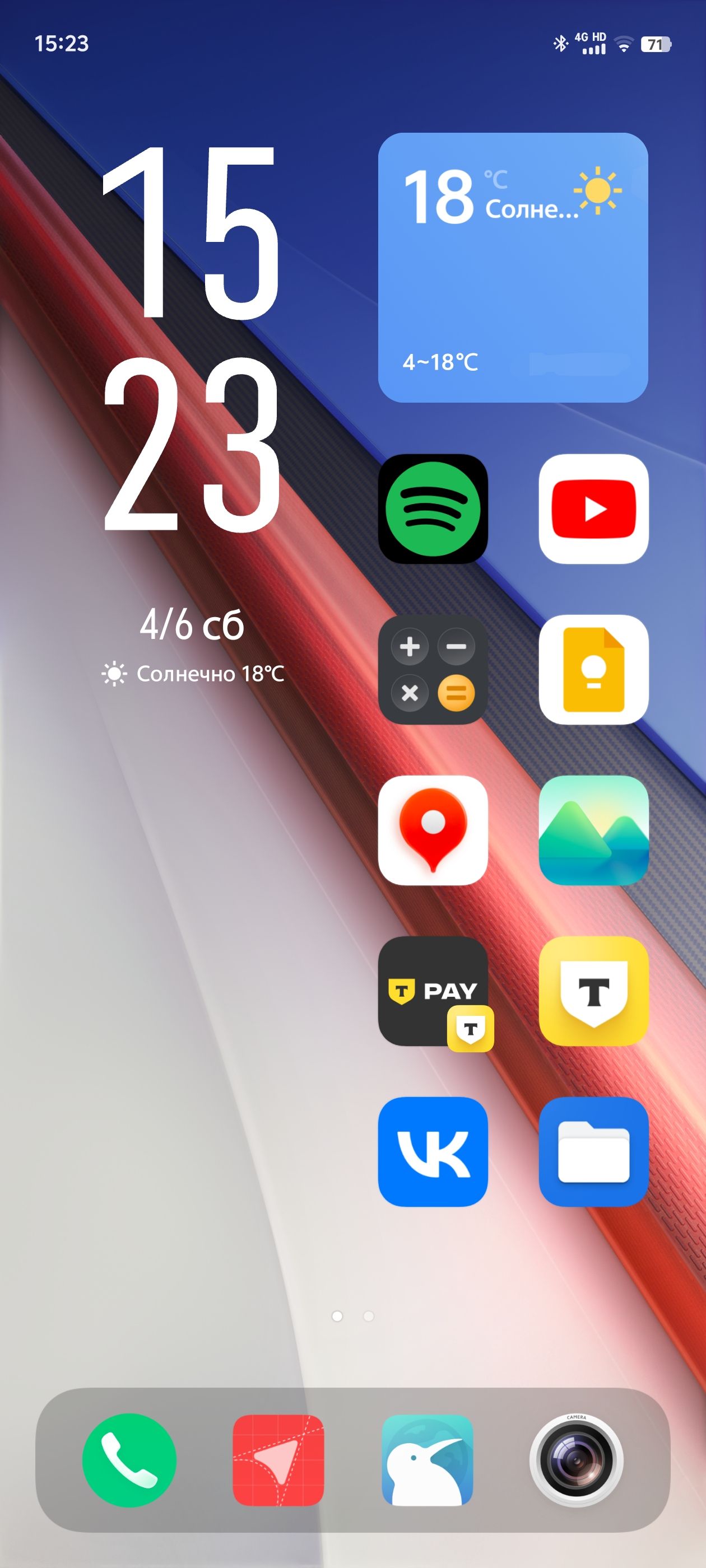Open the Spotify app
Viewport: 706px width, 1568px height.
(x=433, y=509)
